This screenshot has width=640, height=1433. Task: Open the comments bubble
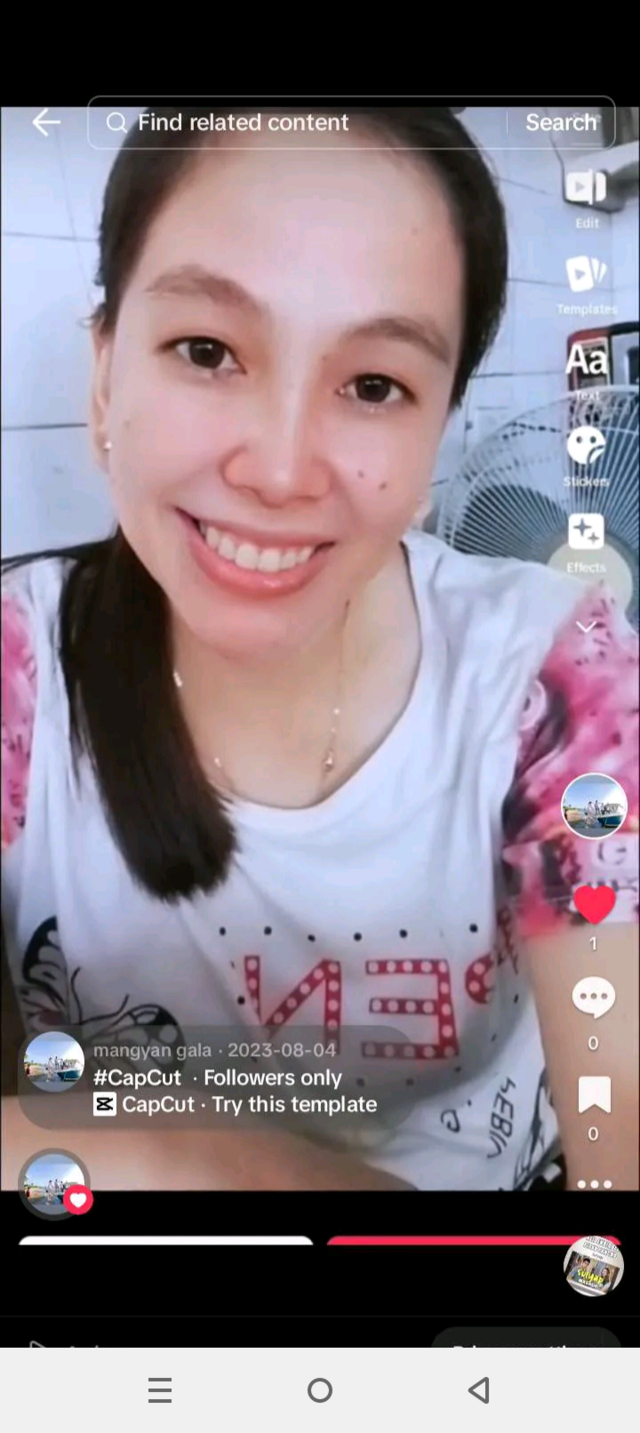593,998
